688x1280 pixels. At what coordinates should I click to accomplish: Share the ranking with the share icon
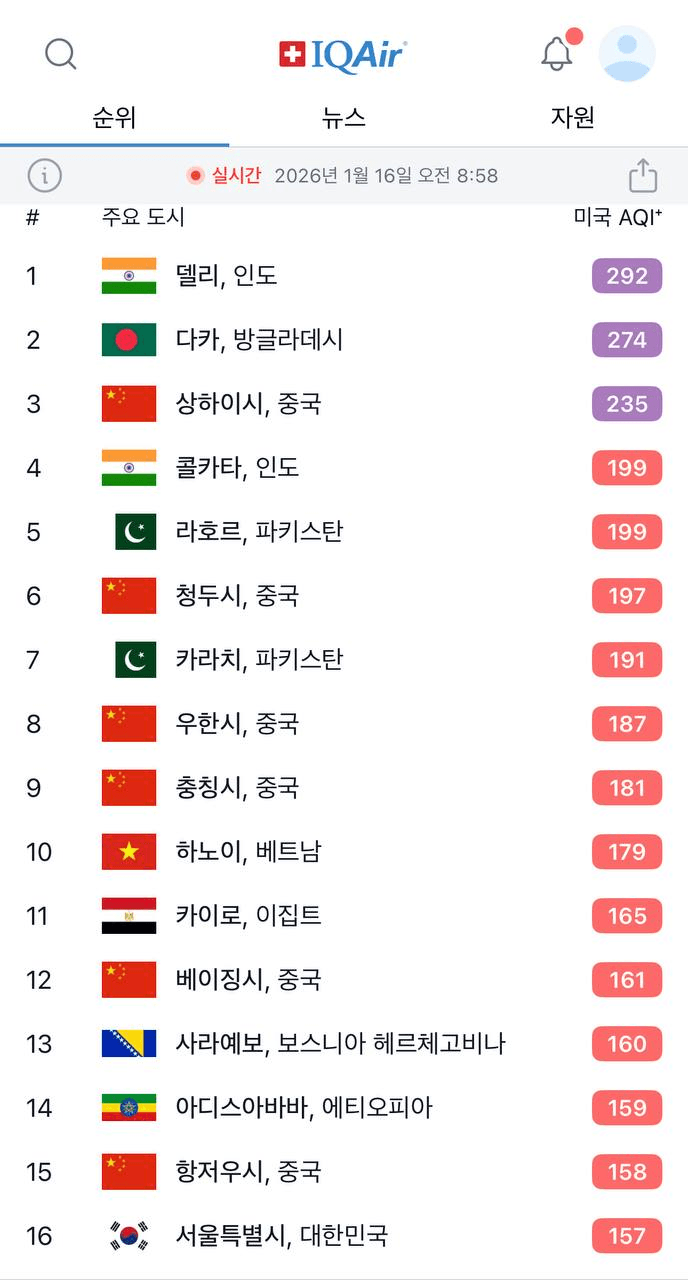(643, 176)
